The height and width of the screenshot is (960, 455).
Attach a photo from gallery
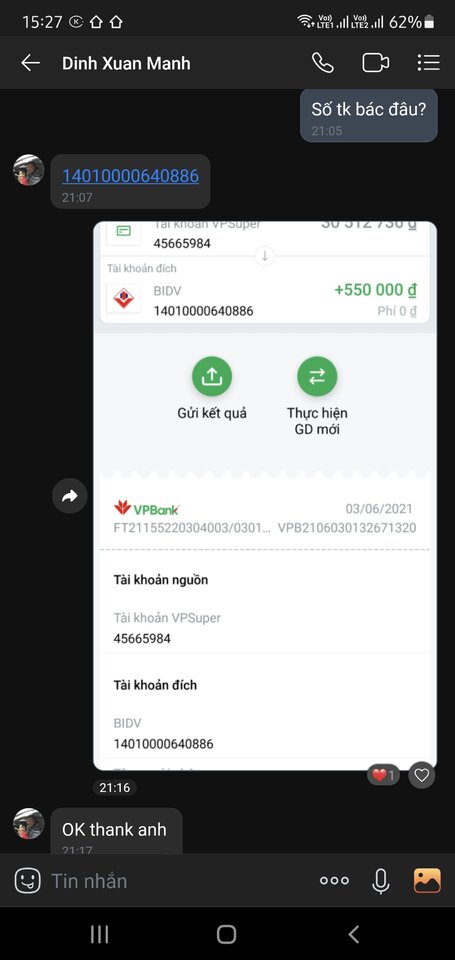tap(427, 881)
